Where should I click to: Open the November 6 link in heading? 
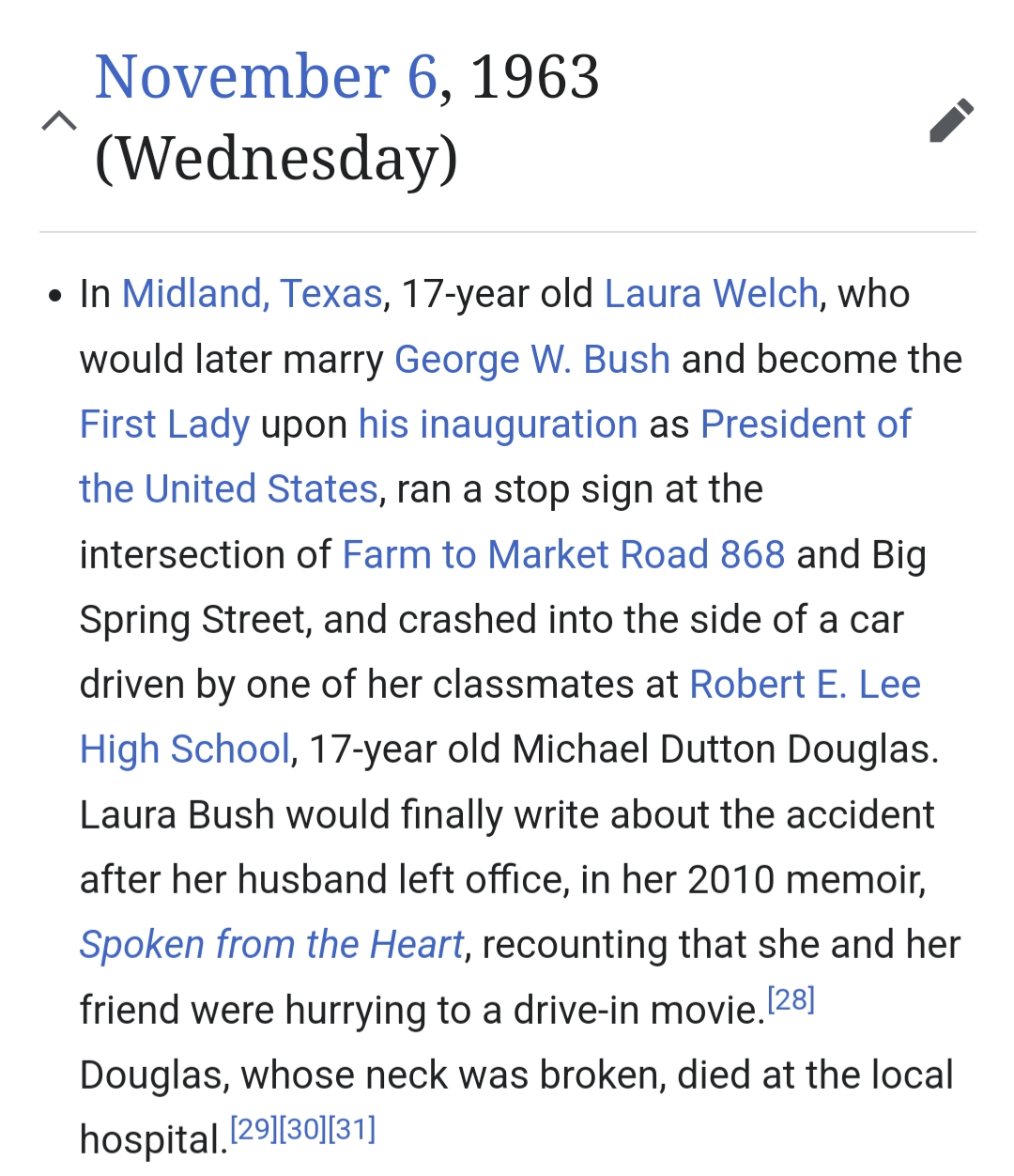266,77
